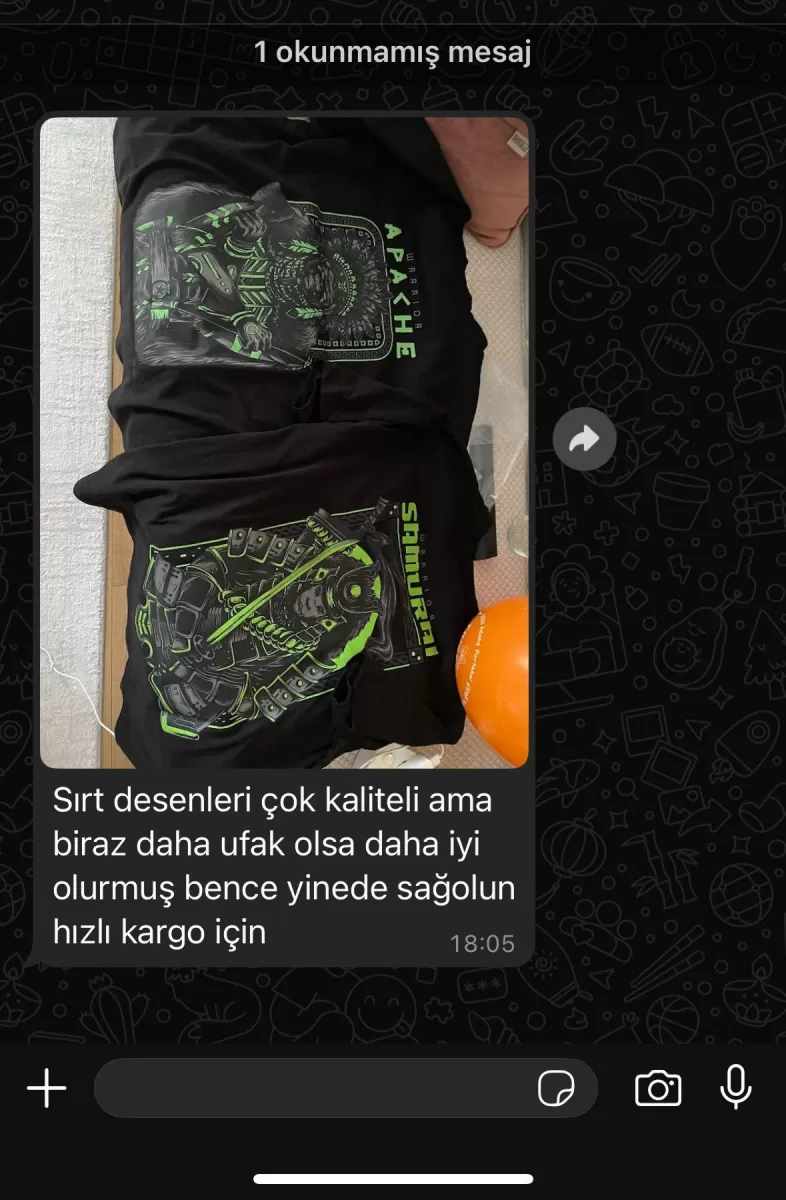Screen dimensions: 786x1200
Task: Start a voice message with the microphone
Action: pyautogui.click(x=736, y=1087)
